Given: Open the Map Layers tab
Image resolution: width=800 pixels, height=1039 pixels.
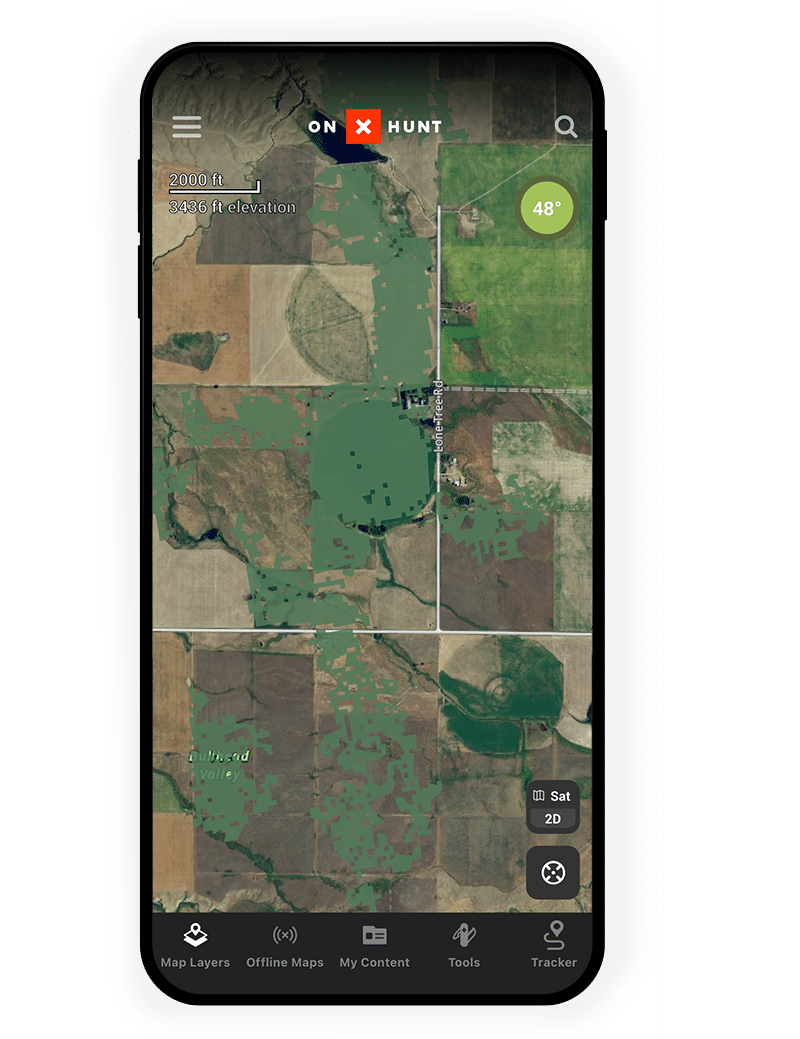Looking at the screenshot, I should click(196, 946).
